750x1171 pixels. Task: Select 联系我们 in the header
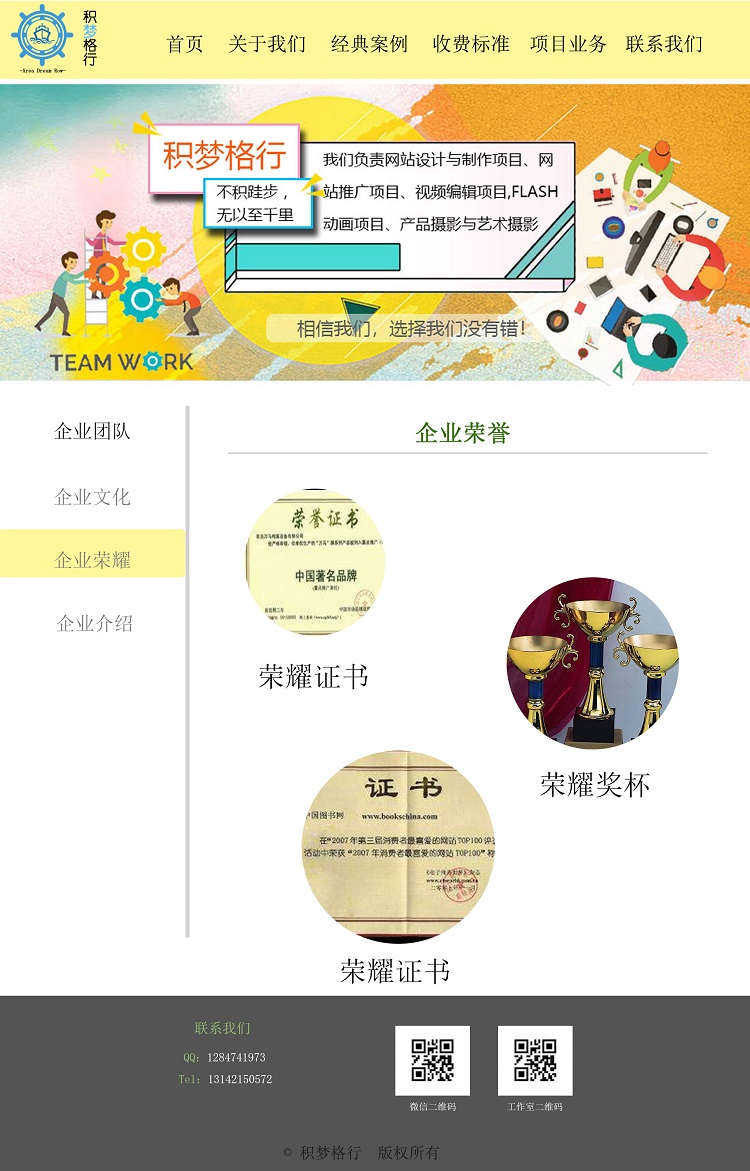664,44
